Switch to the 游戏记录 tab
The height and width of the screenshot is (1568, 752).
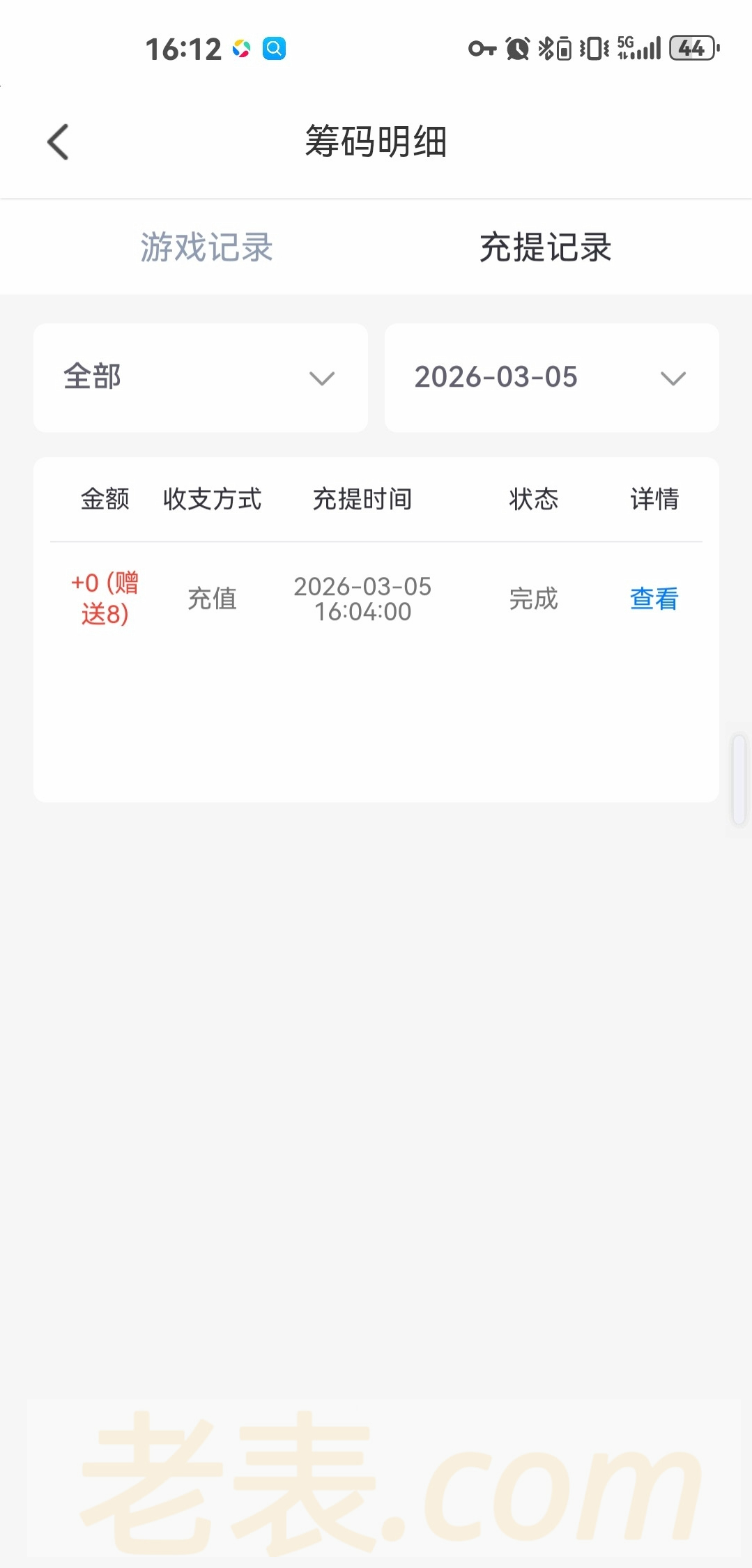pos(206,247)
